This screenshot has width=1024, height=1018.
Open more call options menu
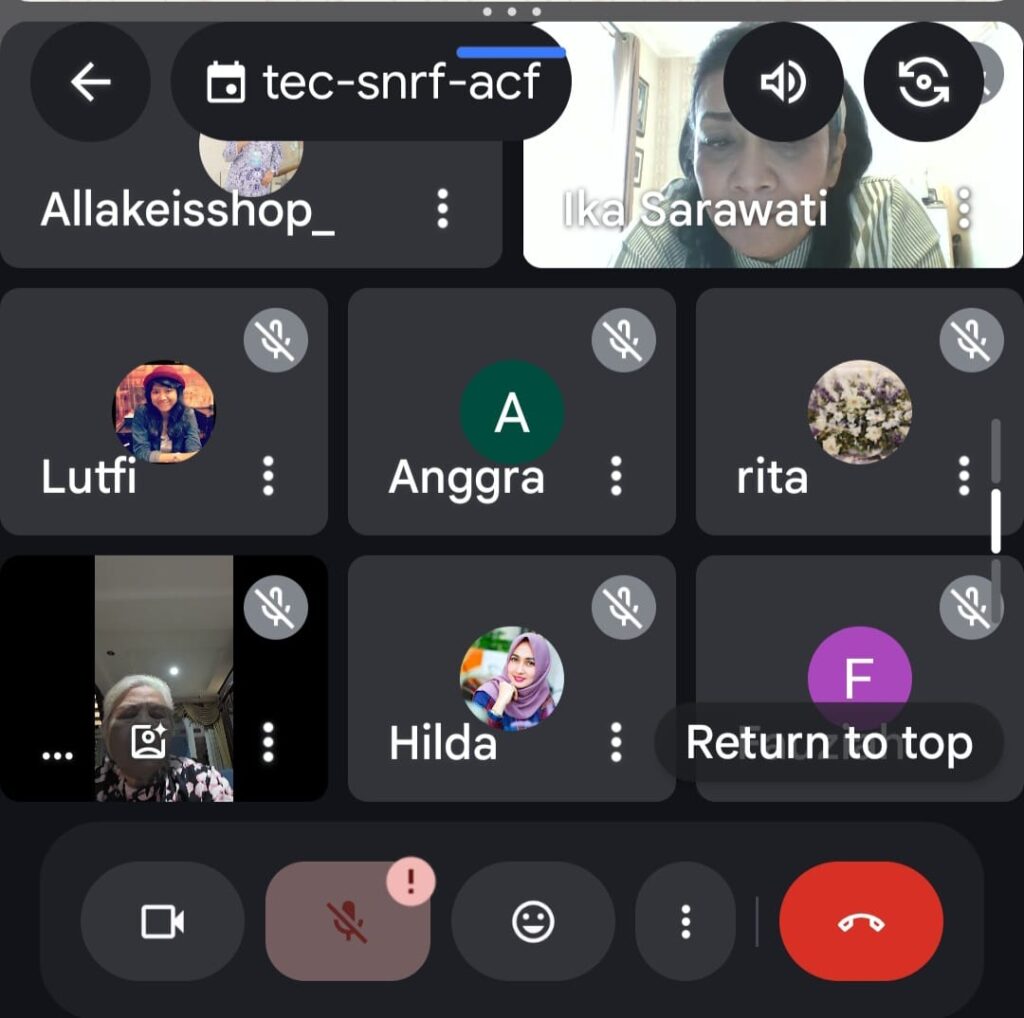tap(685, 921)
